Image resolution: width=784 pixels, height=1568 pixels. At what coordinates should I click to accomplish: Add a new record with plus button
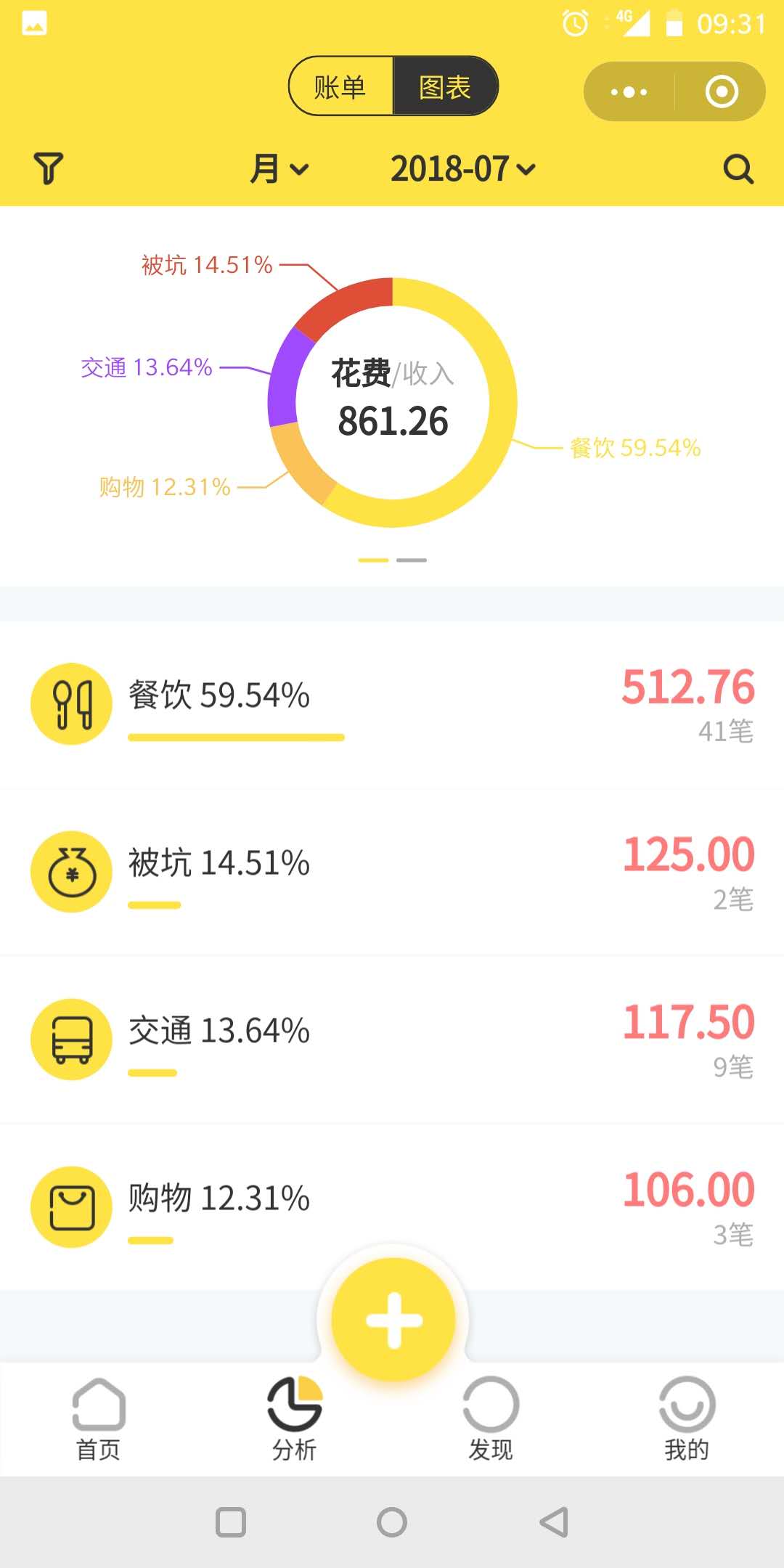click(393, 1320)
